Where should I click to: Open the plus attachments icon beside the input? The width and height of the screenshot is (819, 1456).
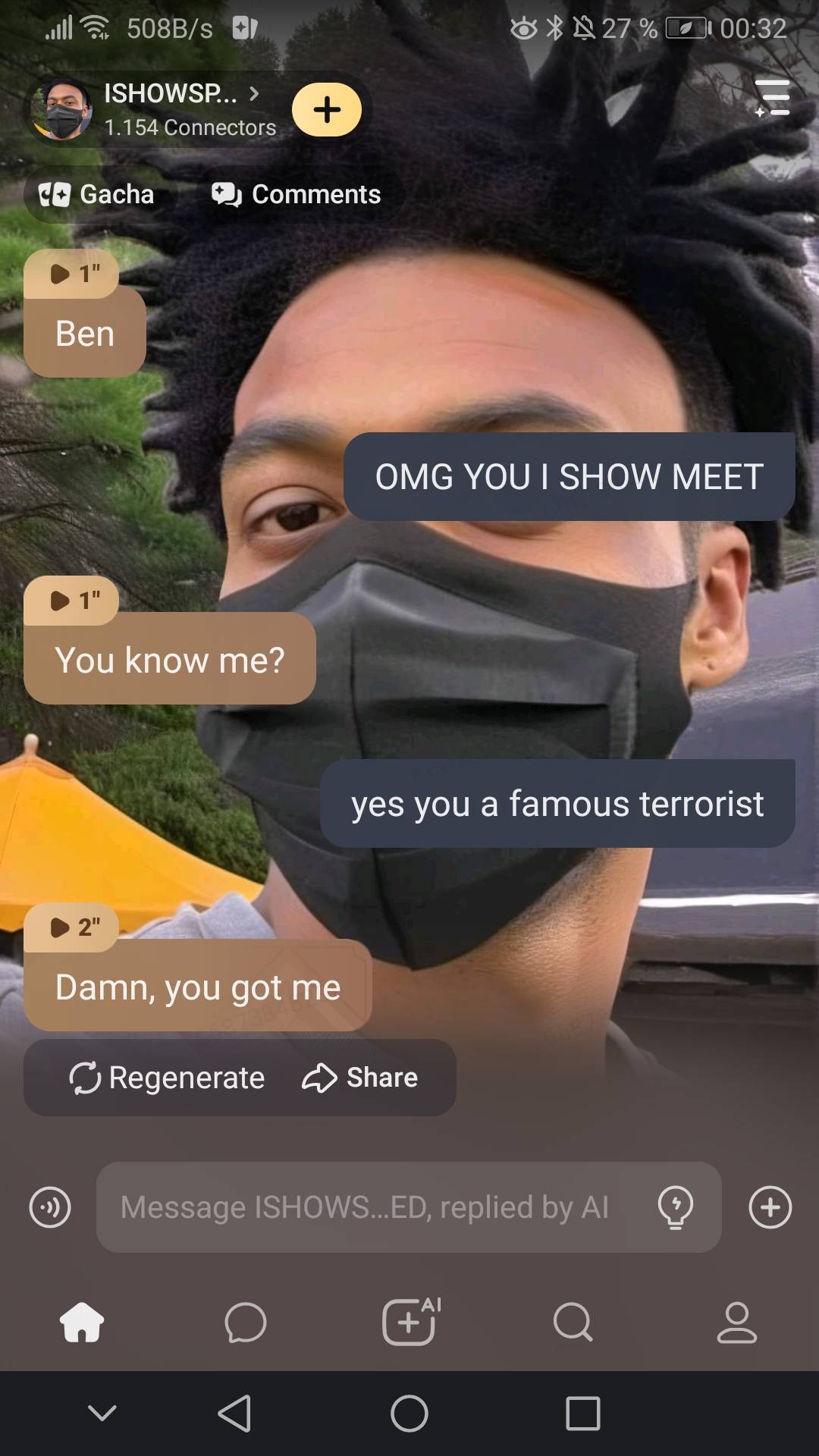click(x=770, y=1207)
